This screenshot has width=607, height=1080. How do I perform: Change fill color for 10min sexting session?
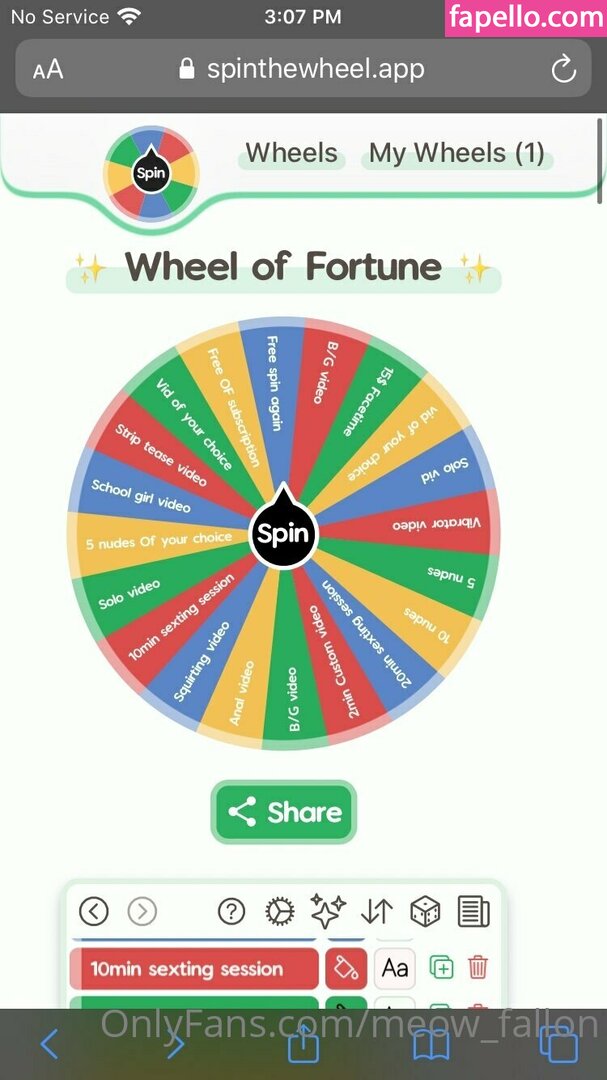pos(346,968)
